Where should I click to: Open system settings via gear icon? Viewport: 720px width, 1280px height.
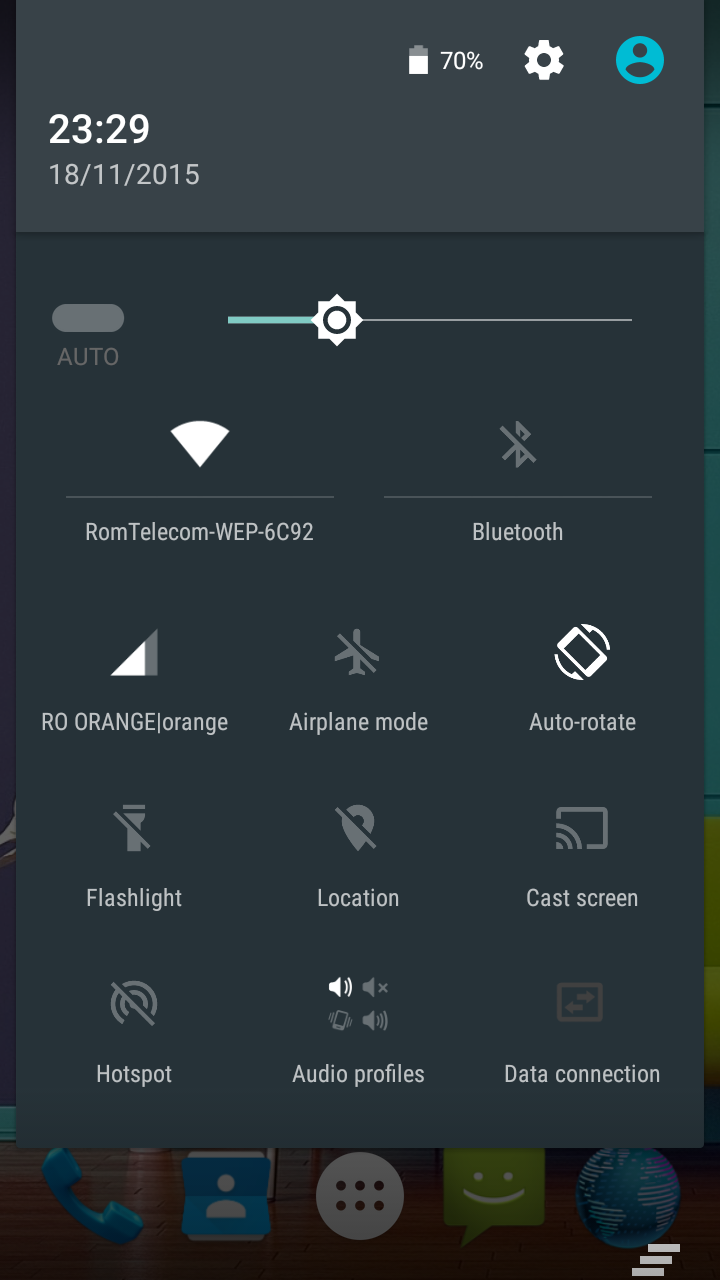[544, 61]
